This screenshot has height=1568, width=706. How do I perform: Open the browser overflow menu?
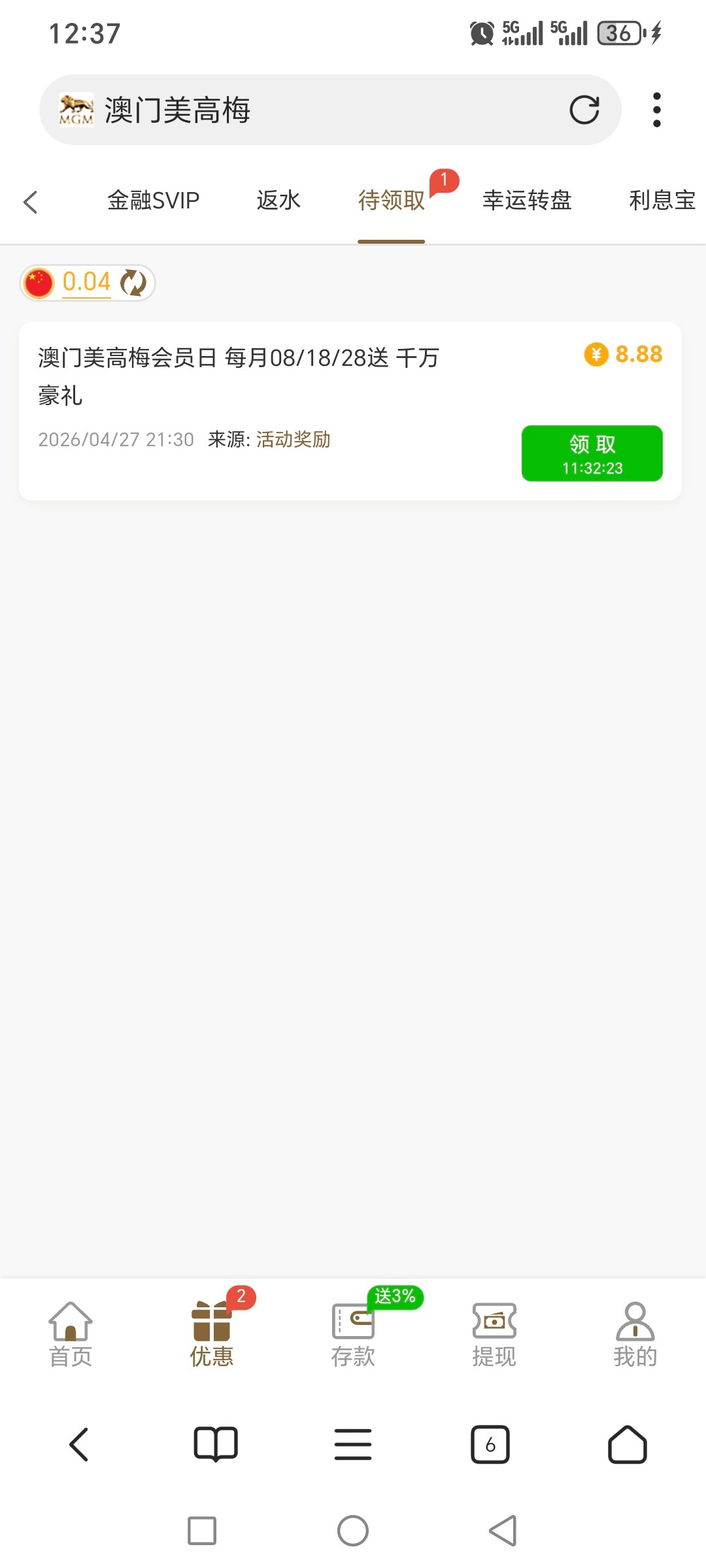tap(656, 110)
